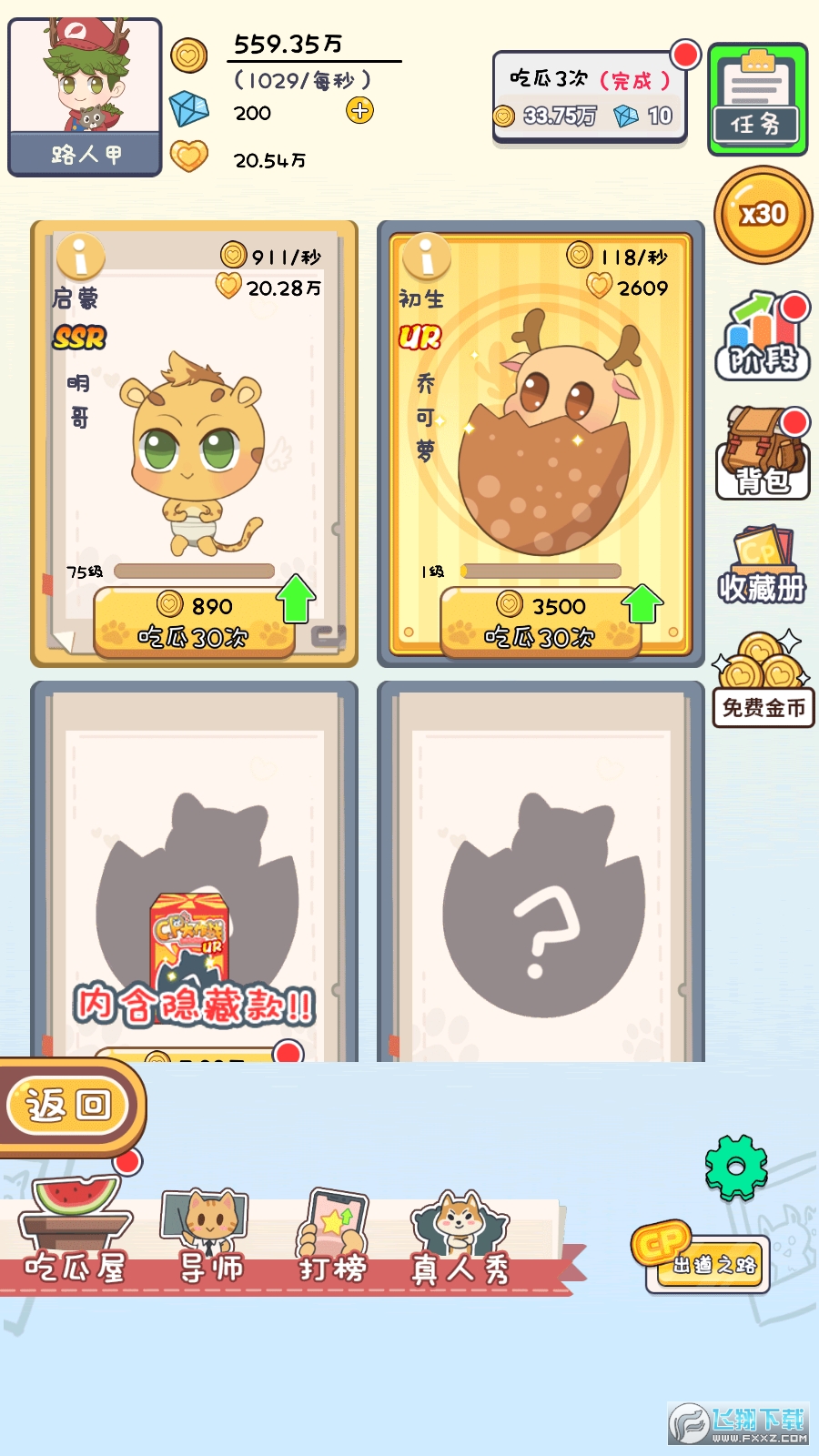Open the settings gear
The width and height of the screenshot is (819, 1456).
(735, 1168)
